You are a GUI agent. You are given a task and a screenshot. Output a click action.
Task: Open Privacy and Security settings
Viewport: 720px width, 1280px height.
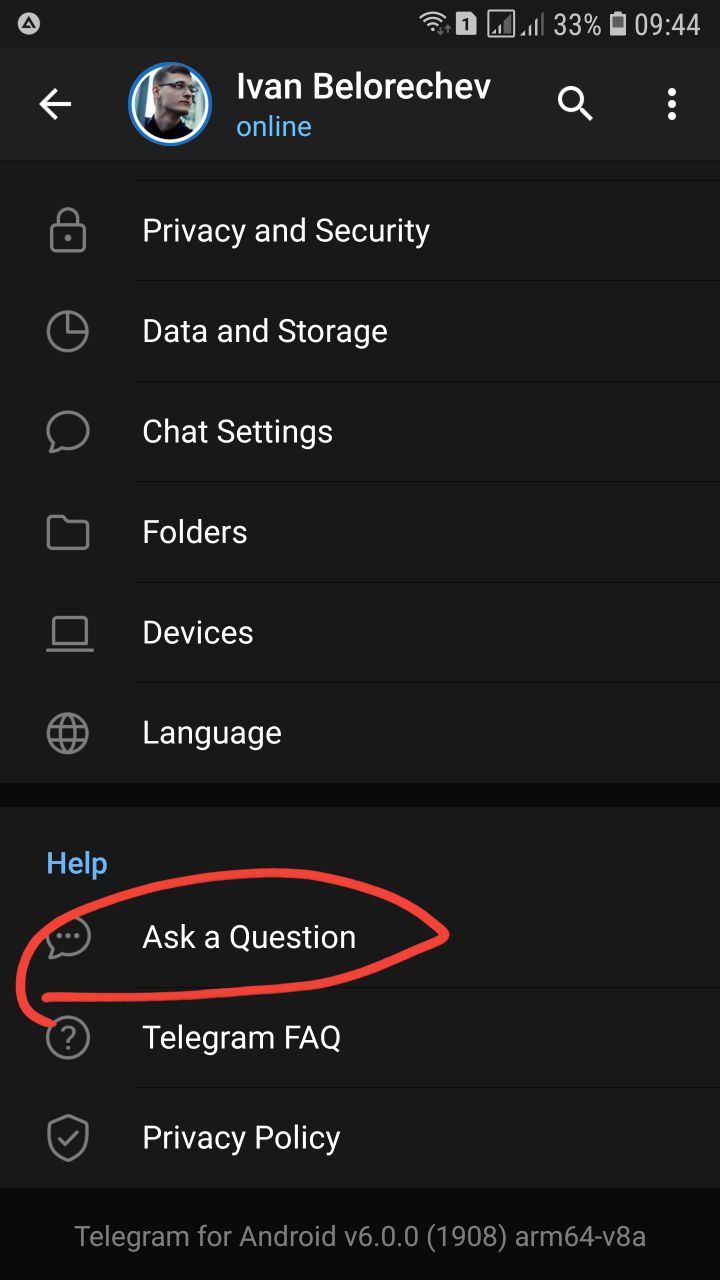click(360, 231)
